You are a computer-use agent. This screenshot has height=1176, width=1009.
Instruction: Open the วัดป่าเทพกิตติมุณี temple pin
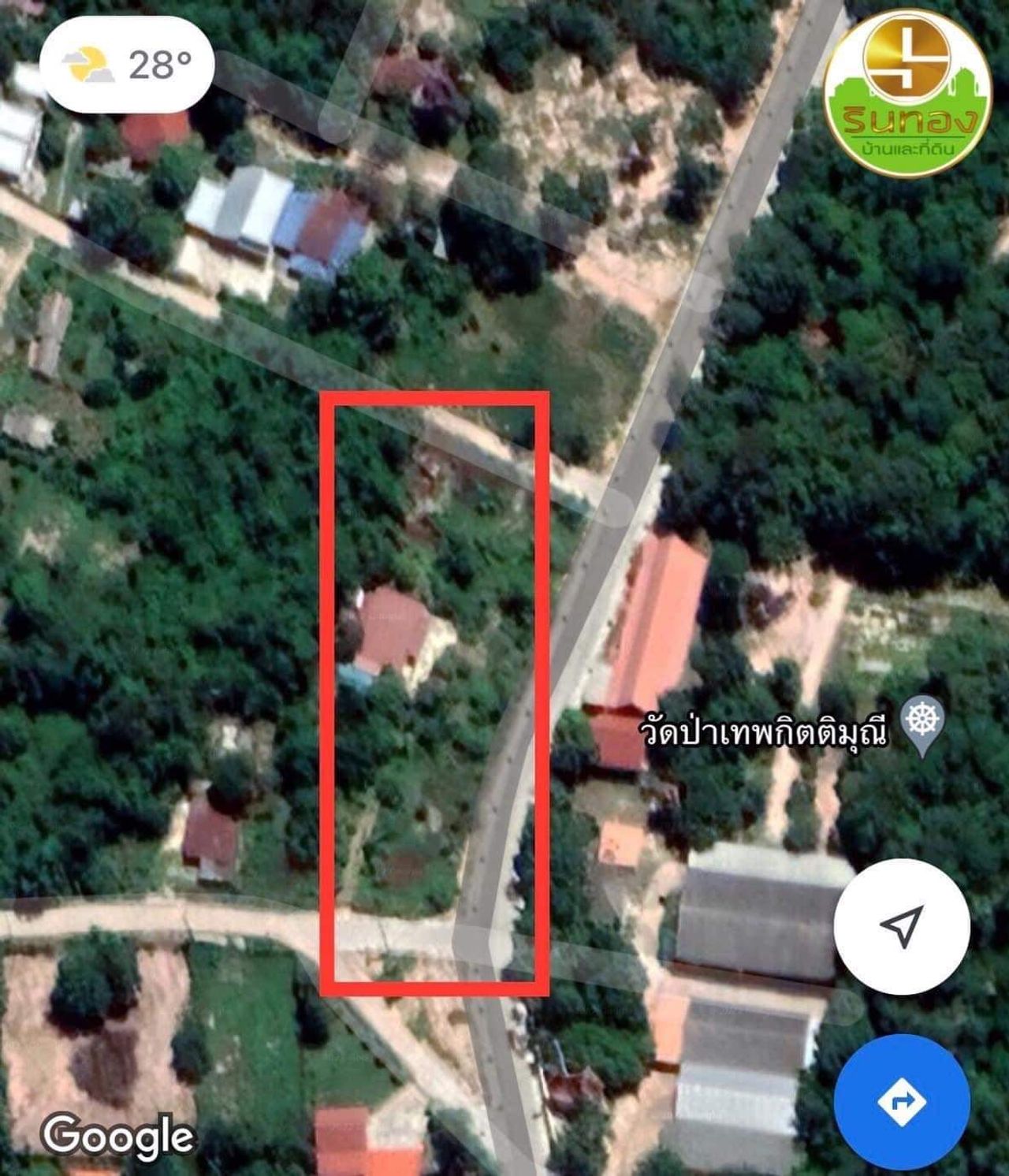(922, 724)
